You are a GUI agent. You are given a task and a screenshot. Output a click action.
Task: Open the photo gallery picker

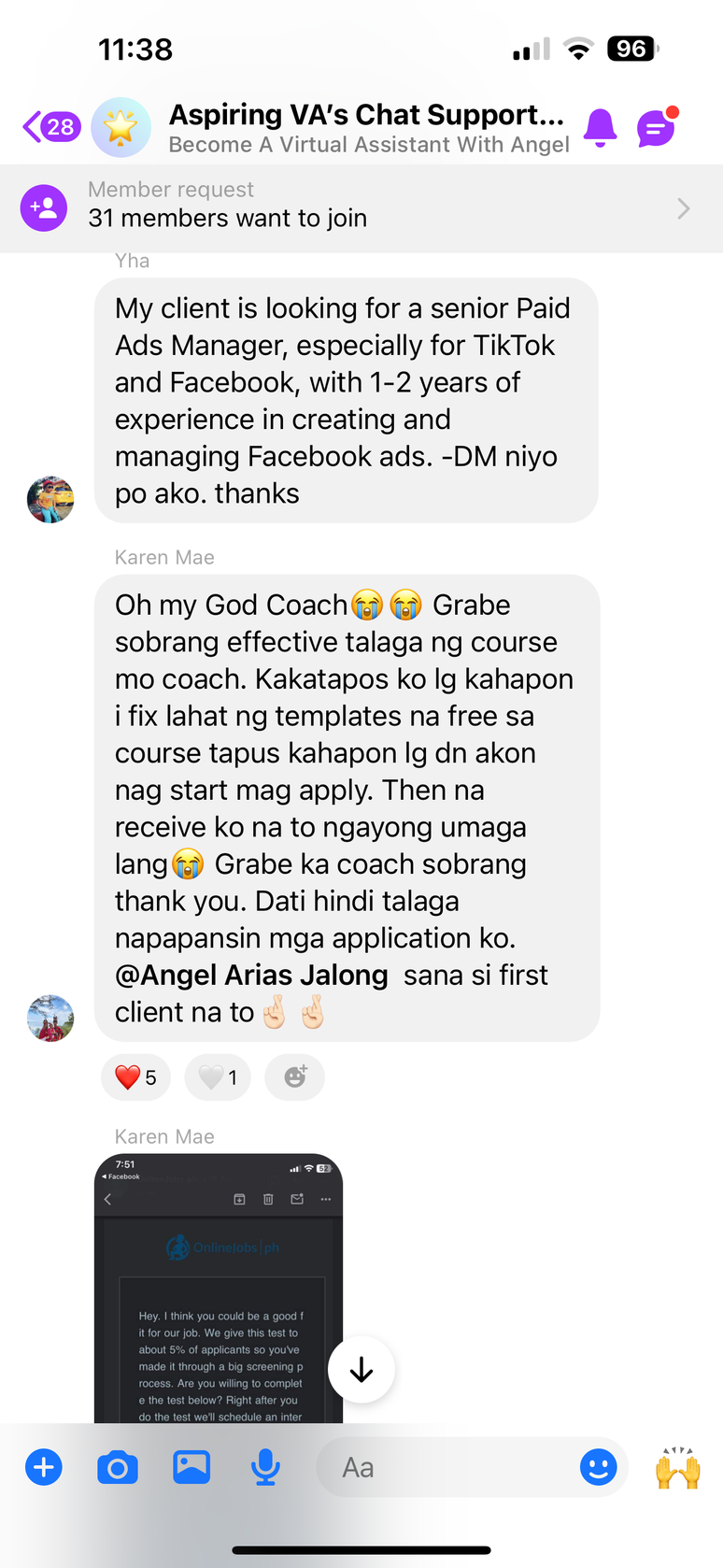click(191, 1467)
